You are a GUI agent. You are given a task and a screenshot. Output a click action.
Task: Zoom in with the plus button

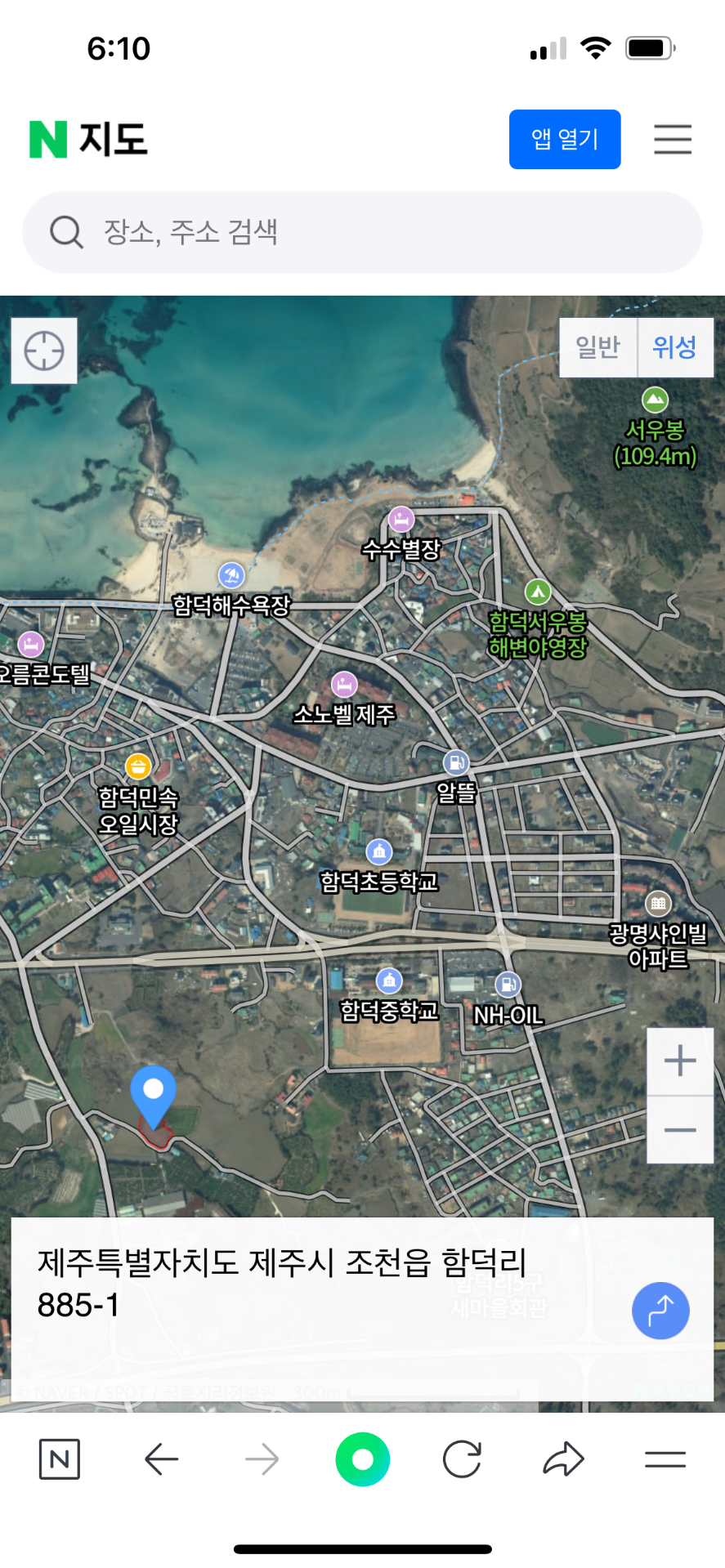coord(680,1061)
